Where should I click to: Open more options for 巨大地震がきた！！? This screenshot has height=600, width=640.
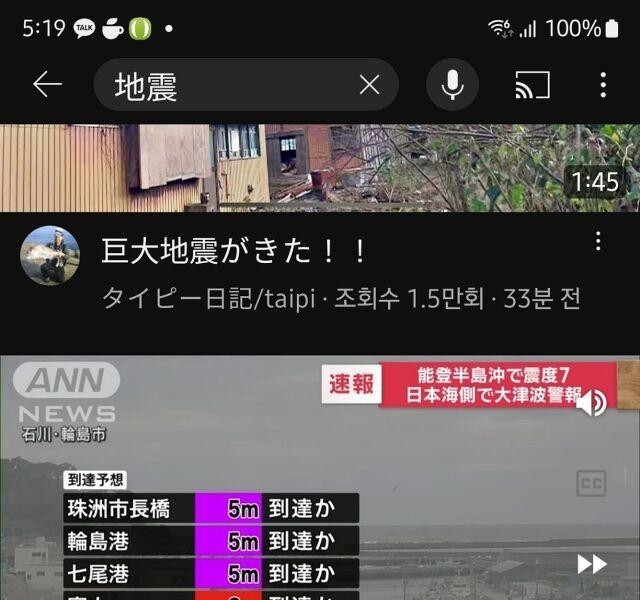click(x=598, y=241)
